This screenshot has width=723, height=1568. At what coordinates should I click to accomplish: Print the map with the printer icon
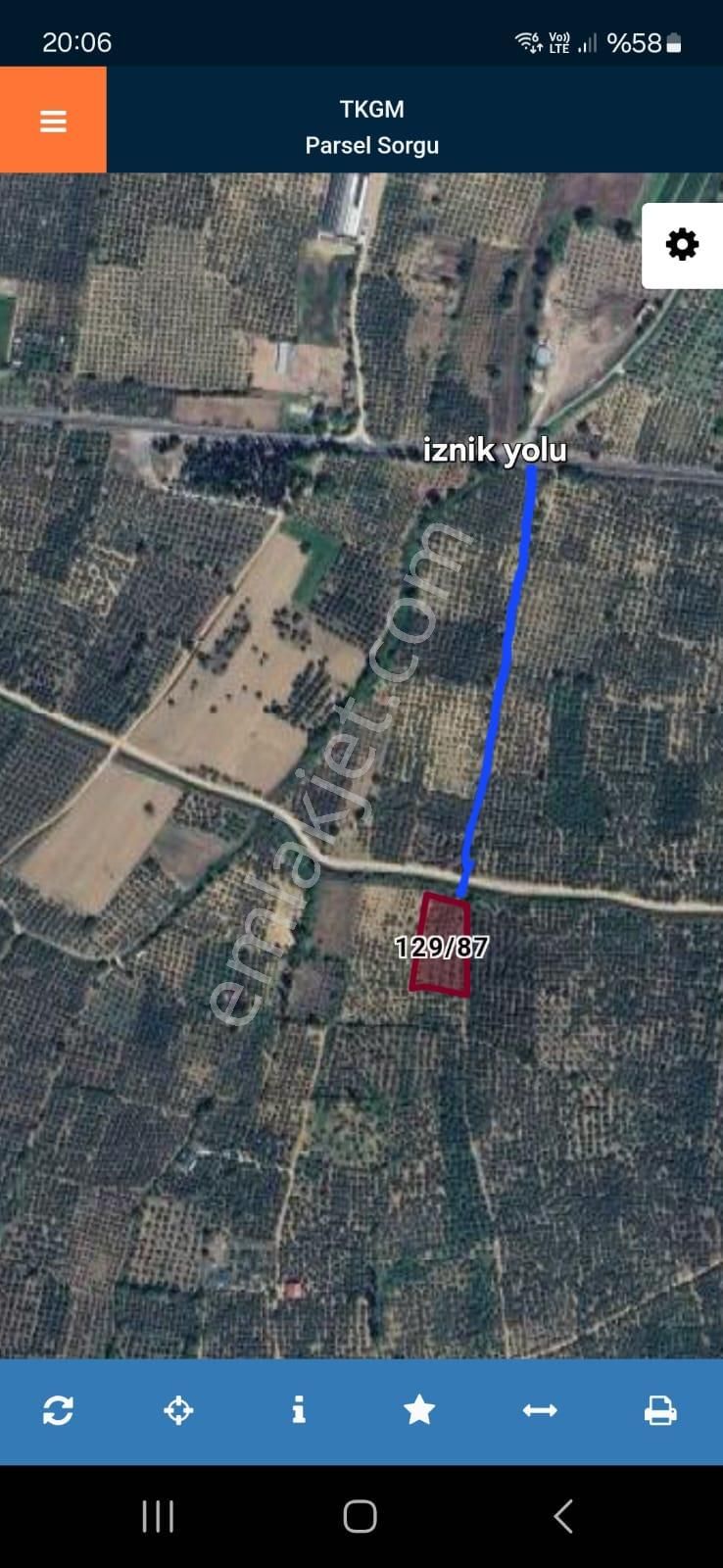[660, 1410]
